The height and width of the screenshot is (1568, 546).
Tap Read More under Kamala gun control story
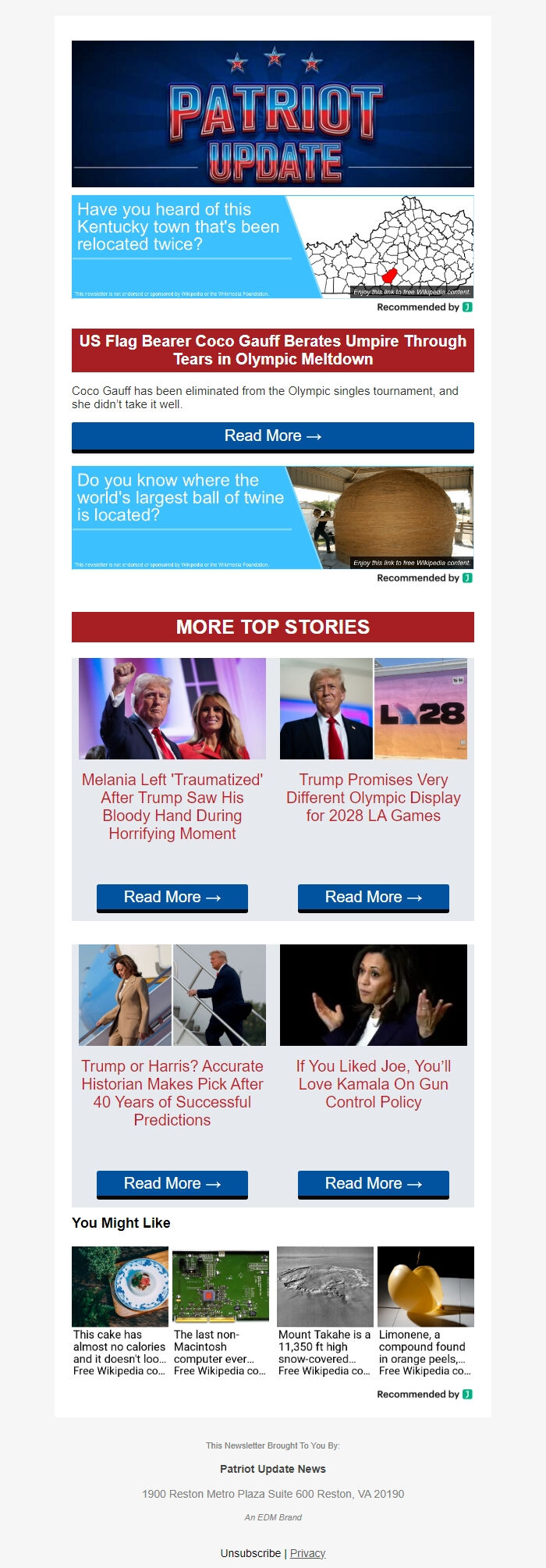click(x=373, y=1183)
